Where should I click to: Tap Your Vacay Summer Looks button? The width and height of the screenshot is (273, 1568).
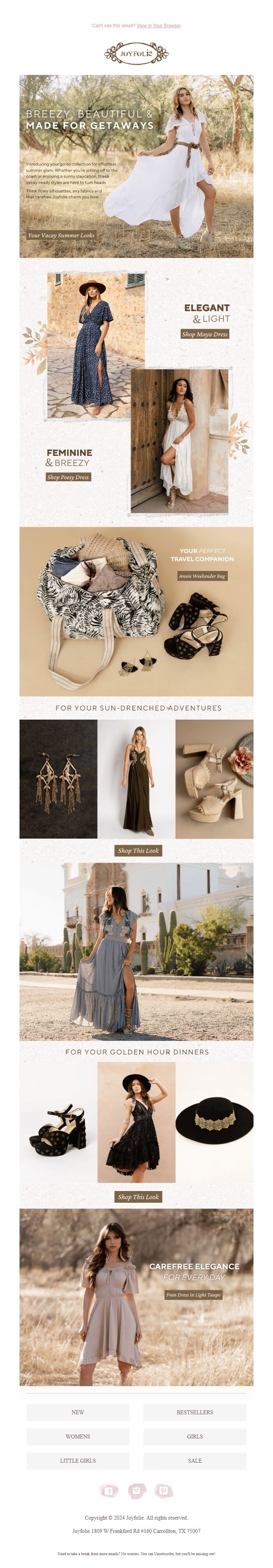[61, 235]
